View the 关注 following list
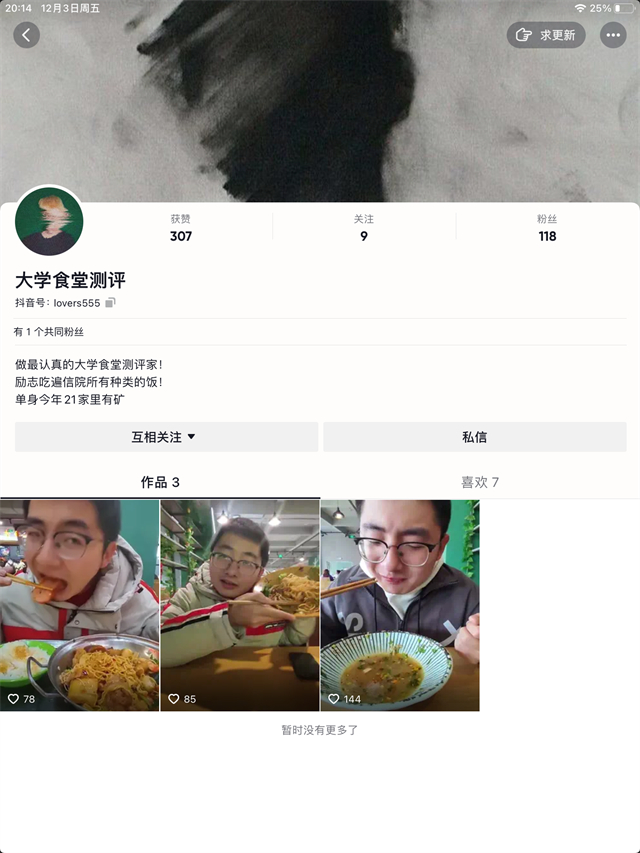 point(364,228)
